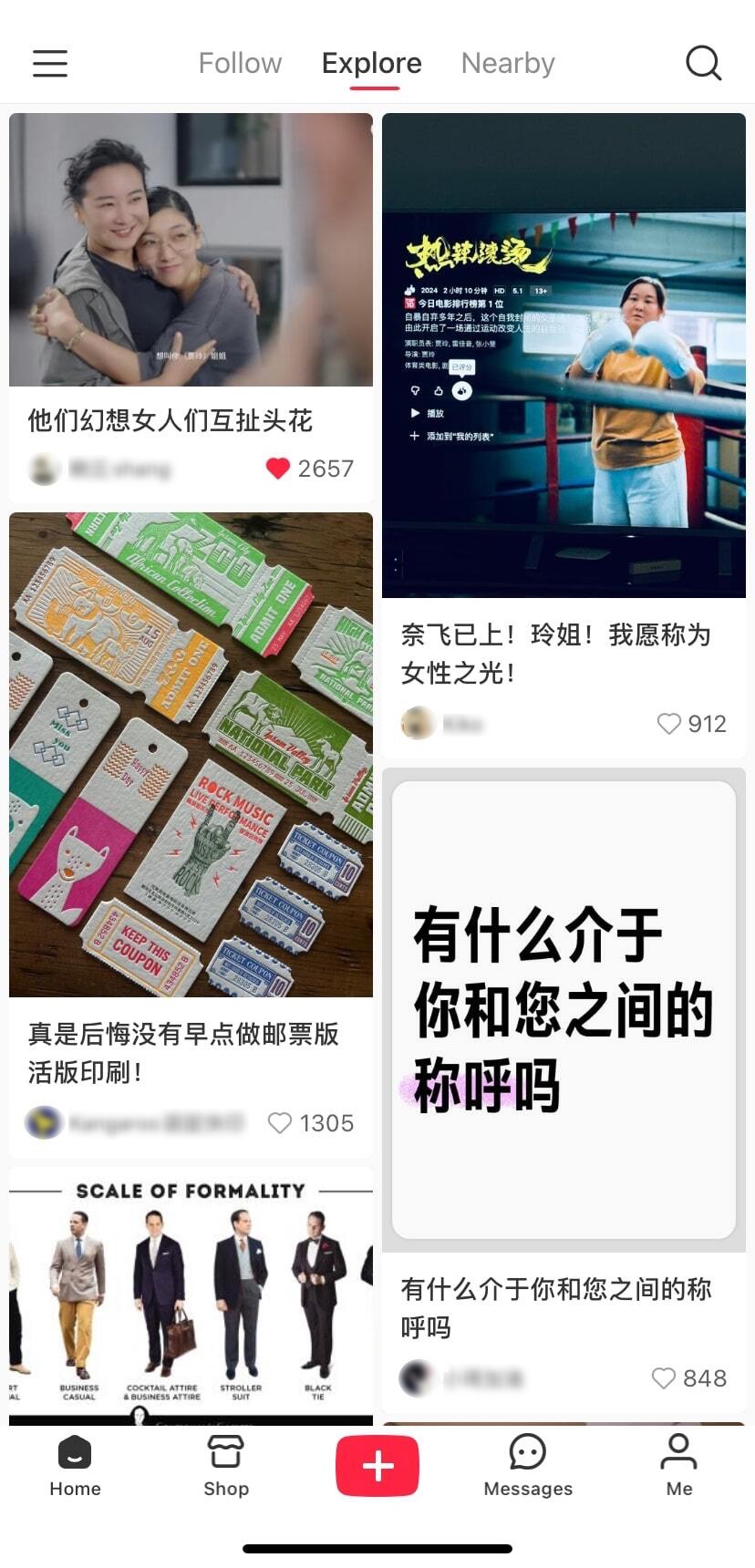This screenshot has width=755, height=1568.
Task: Go to the Home tab
Action: (75, 1465)
